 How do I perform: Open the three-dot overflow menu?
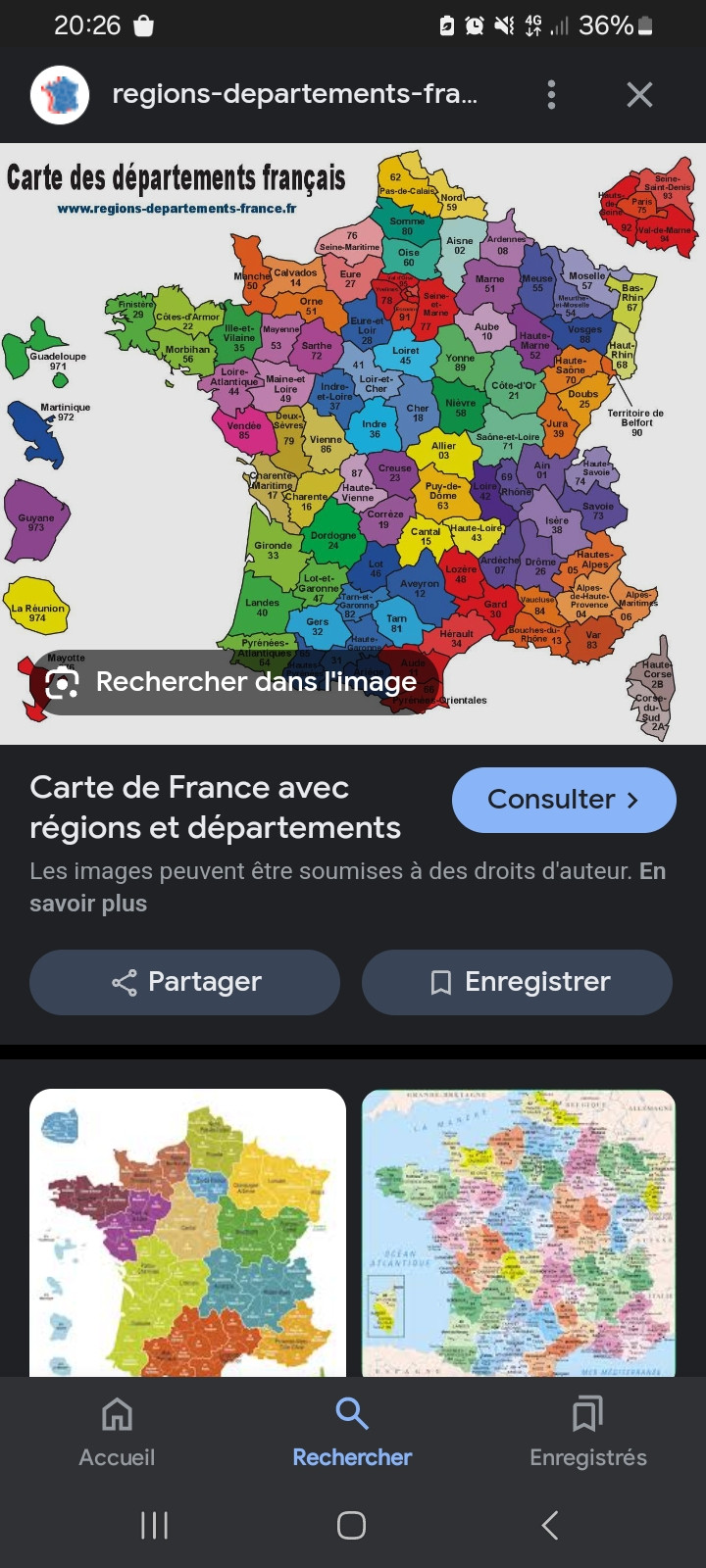(x=551, y=95)
